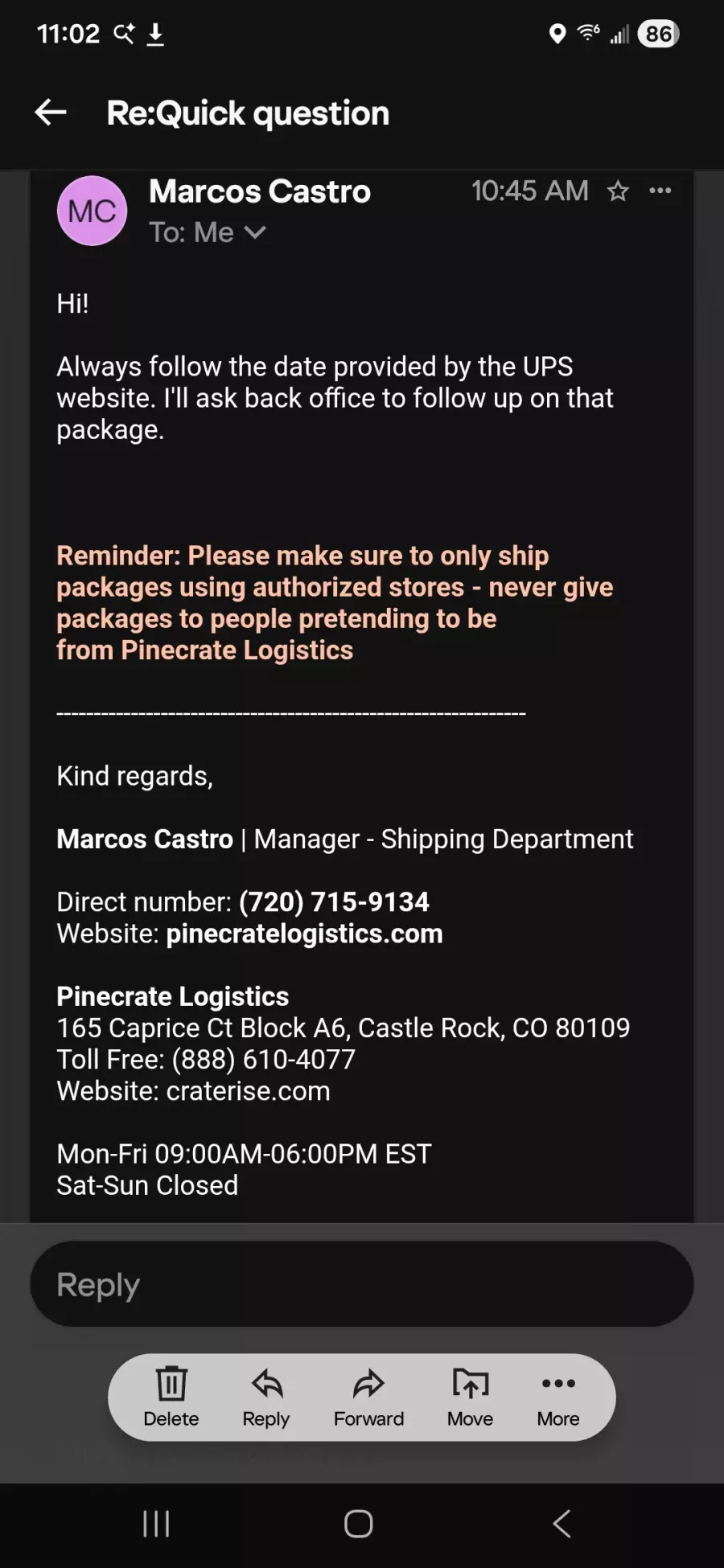The image size is (724, 1568).
Task: Move this email to another folder
Action: (471, 1397)
